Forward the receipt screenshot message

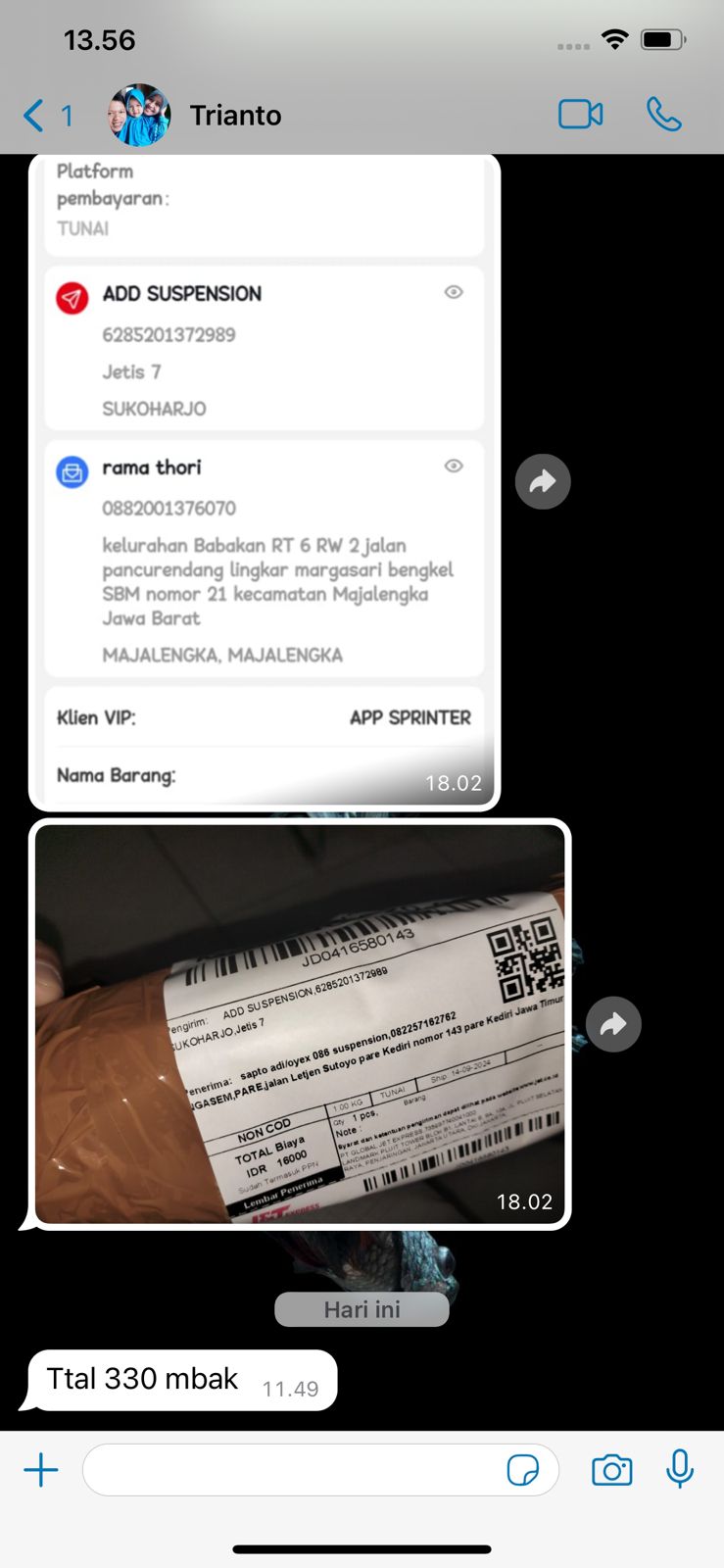coord(543,481)
